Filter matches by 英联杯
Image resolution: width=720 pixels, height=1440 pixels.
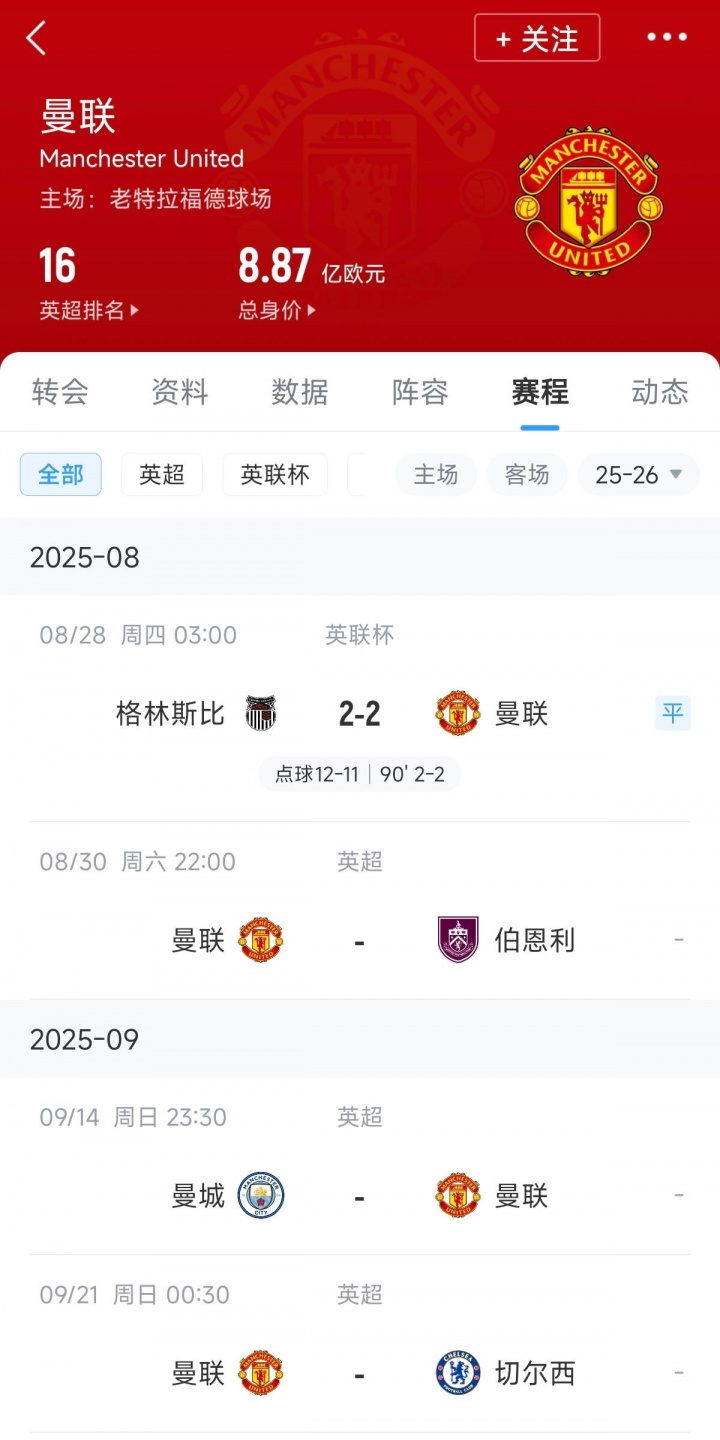tap(275, 475)
